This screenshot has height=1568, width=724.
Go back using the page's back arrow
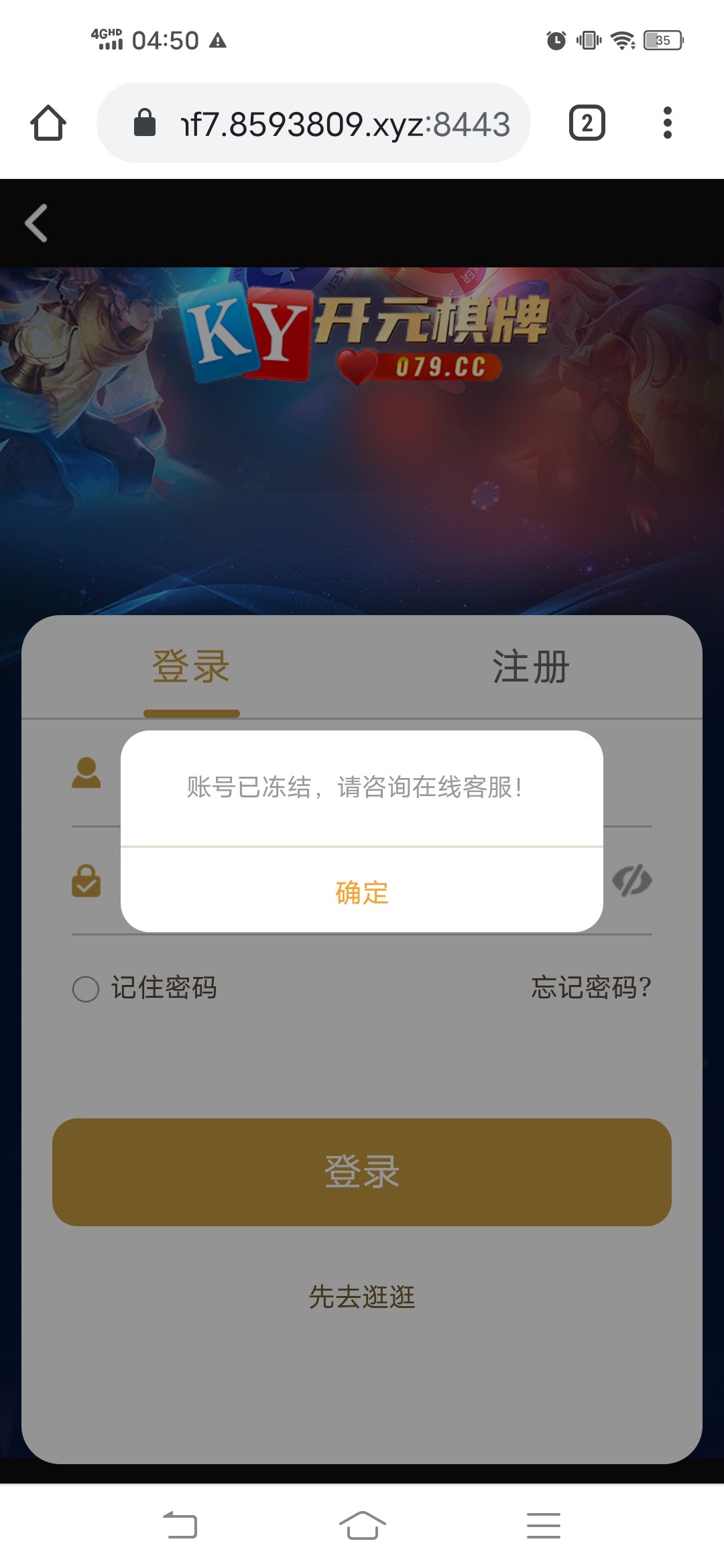pyautogui.click(x=37, y=223)
